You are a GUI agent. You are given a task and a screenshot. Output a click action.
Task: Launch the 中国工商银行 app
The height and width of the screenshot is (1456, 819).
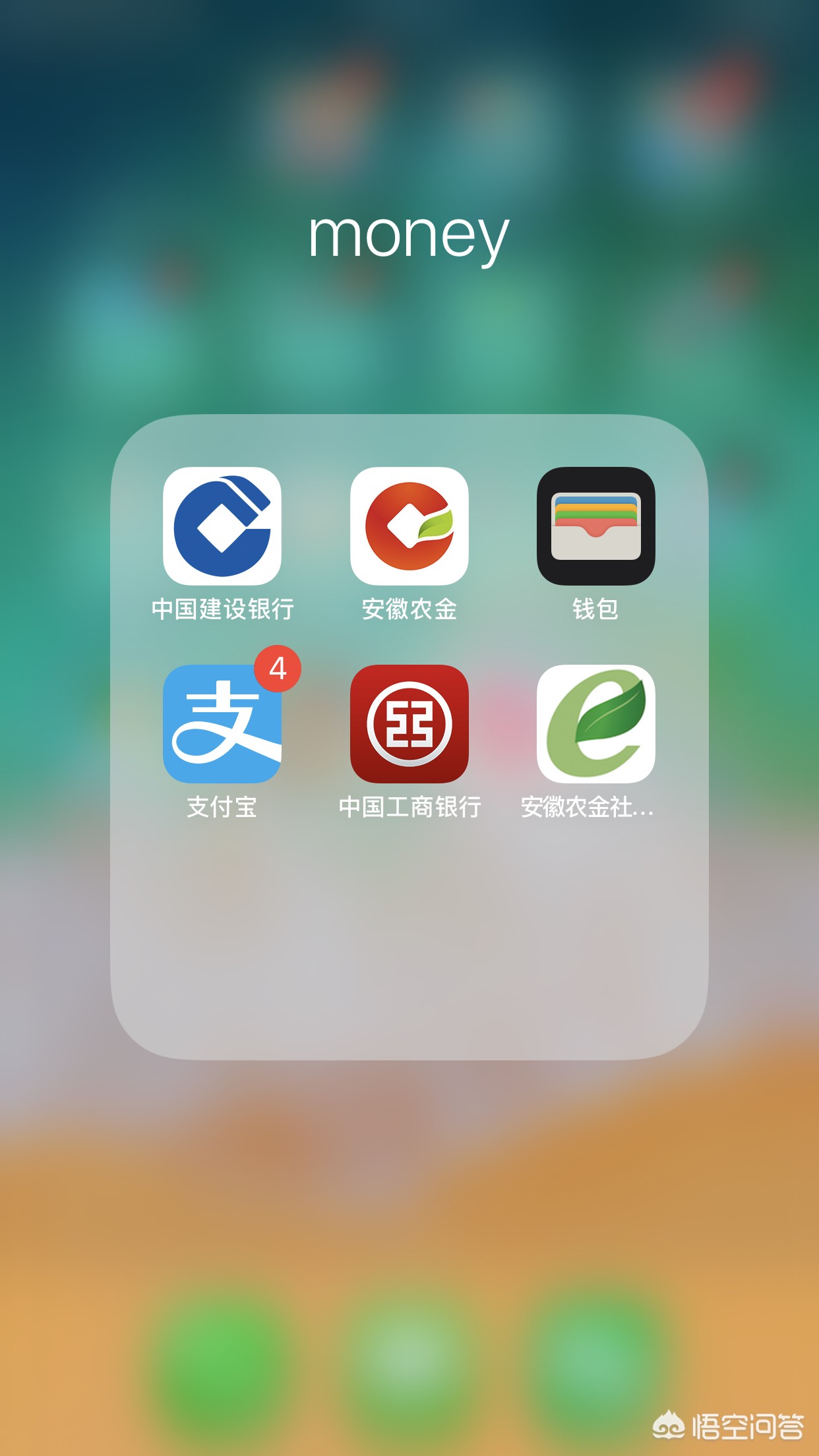409,724
